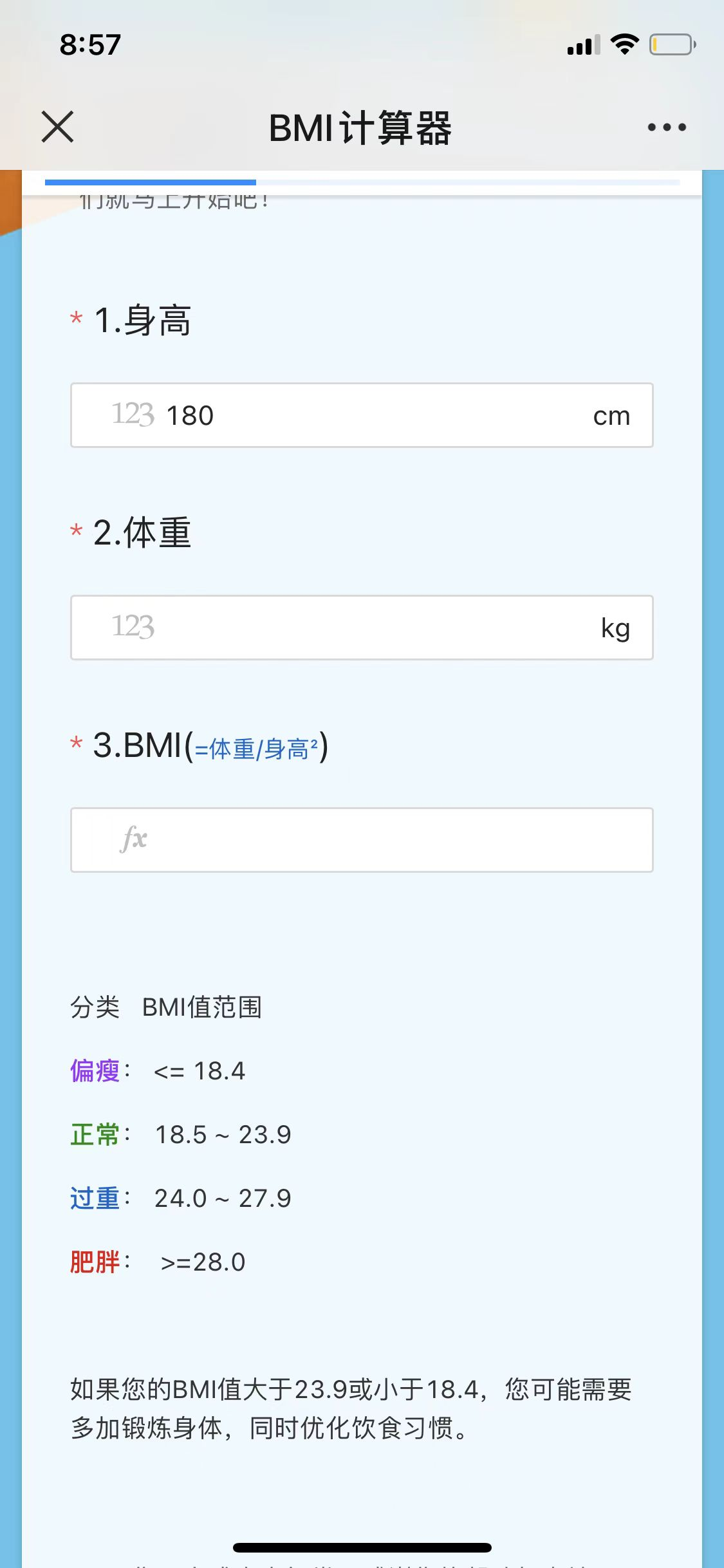This screenshot has width=724, height=1568.
Task: Close the BMI calculator with the X
Action: [57, 127]
